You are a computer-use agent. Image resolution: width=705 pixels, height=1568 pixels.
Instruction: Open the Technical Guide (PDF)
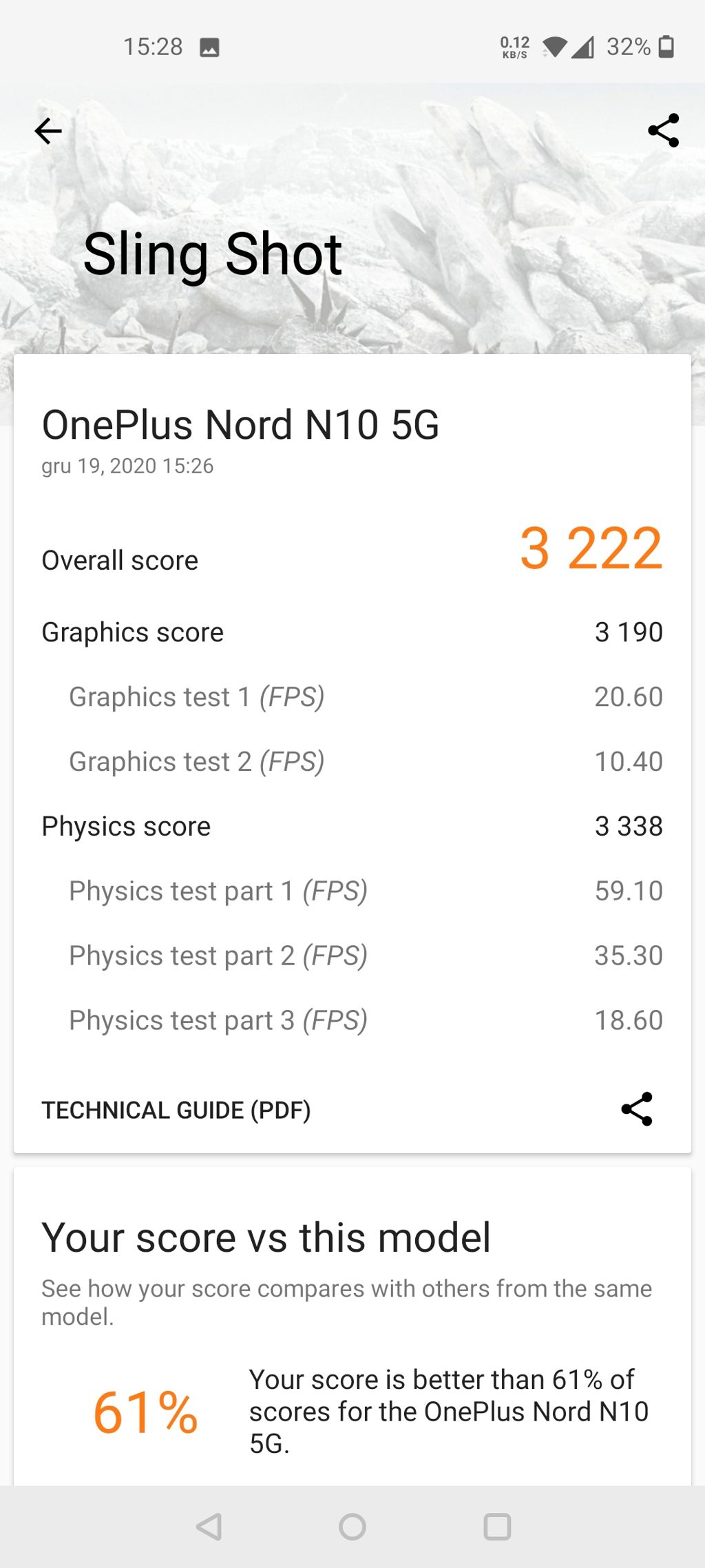click(176, 1110)
